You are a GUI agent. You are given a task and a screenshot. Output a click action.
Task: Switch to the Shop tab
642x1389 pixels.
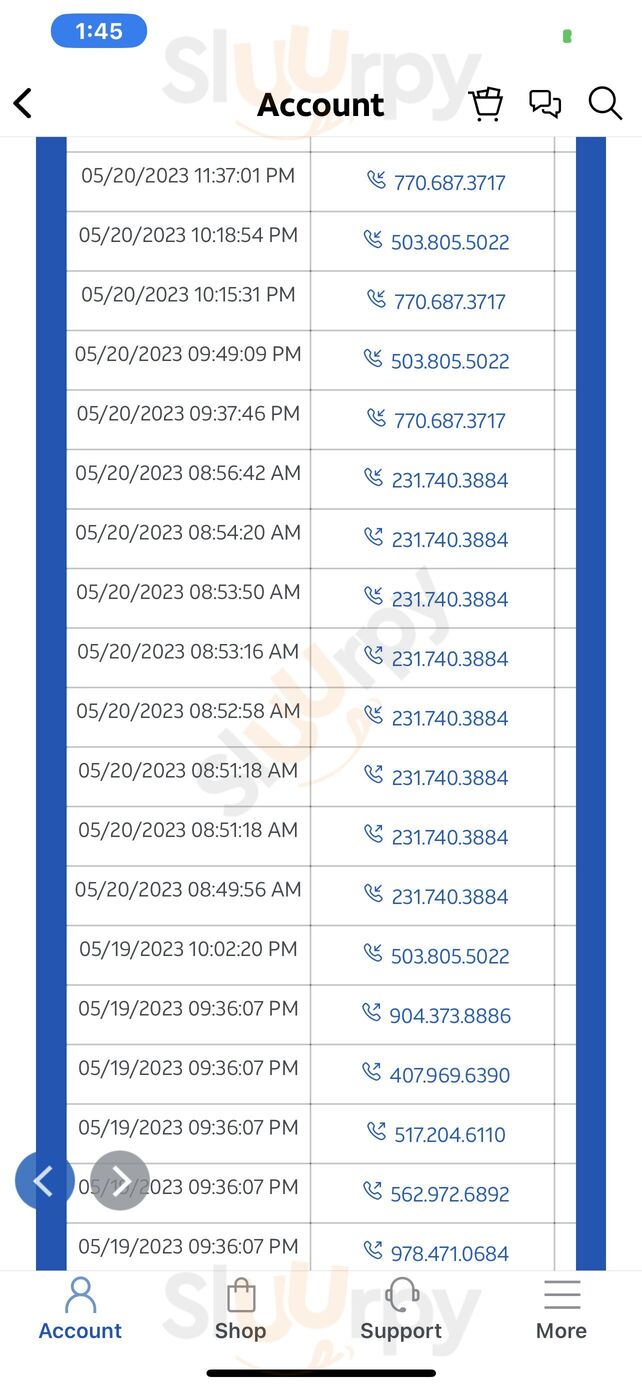241,1310
